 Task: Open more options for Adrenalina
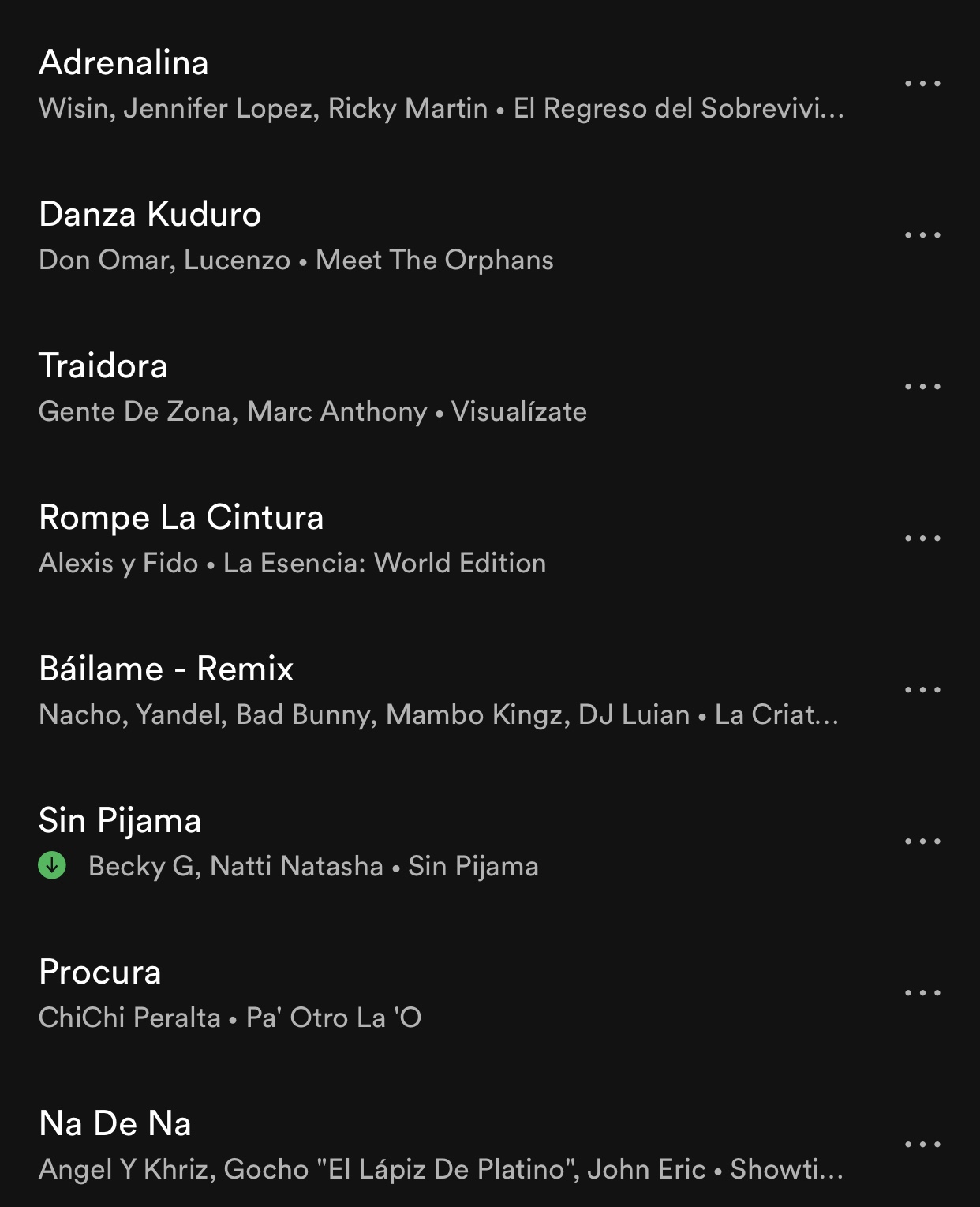(x=922, y=84)
